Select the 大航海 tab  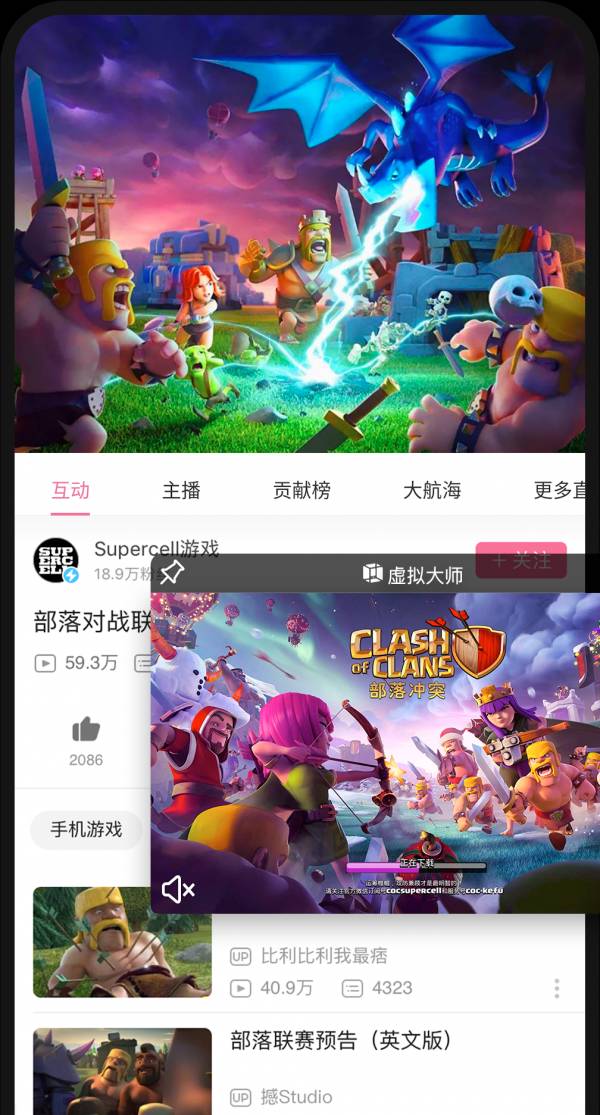(x=432, y=490)
